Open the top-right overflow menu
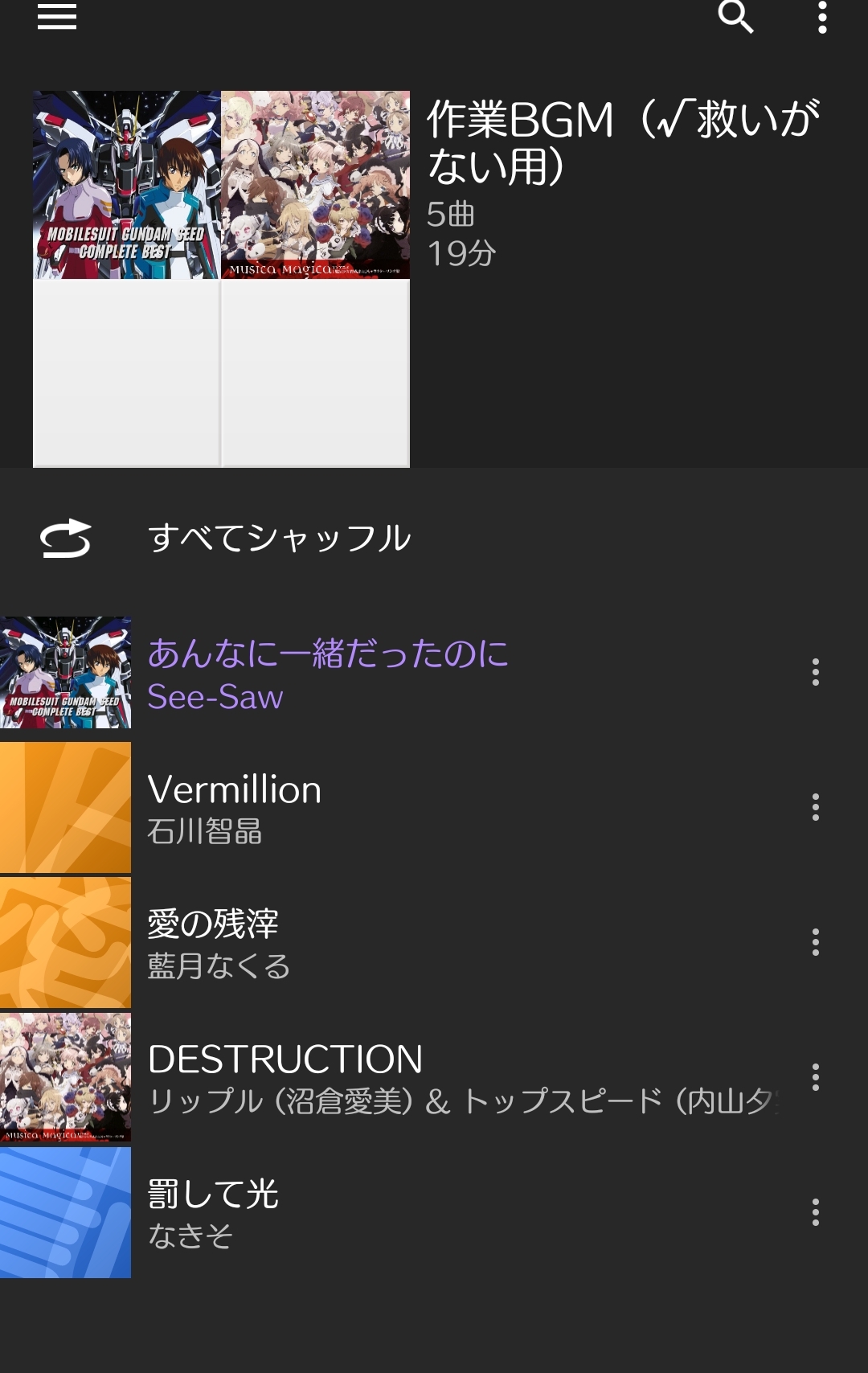Screen dimensions: 868x1373 point(821,17)
